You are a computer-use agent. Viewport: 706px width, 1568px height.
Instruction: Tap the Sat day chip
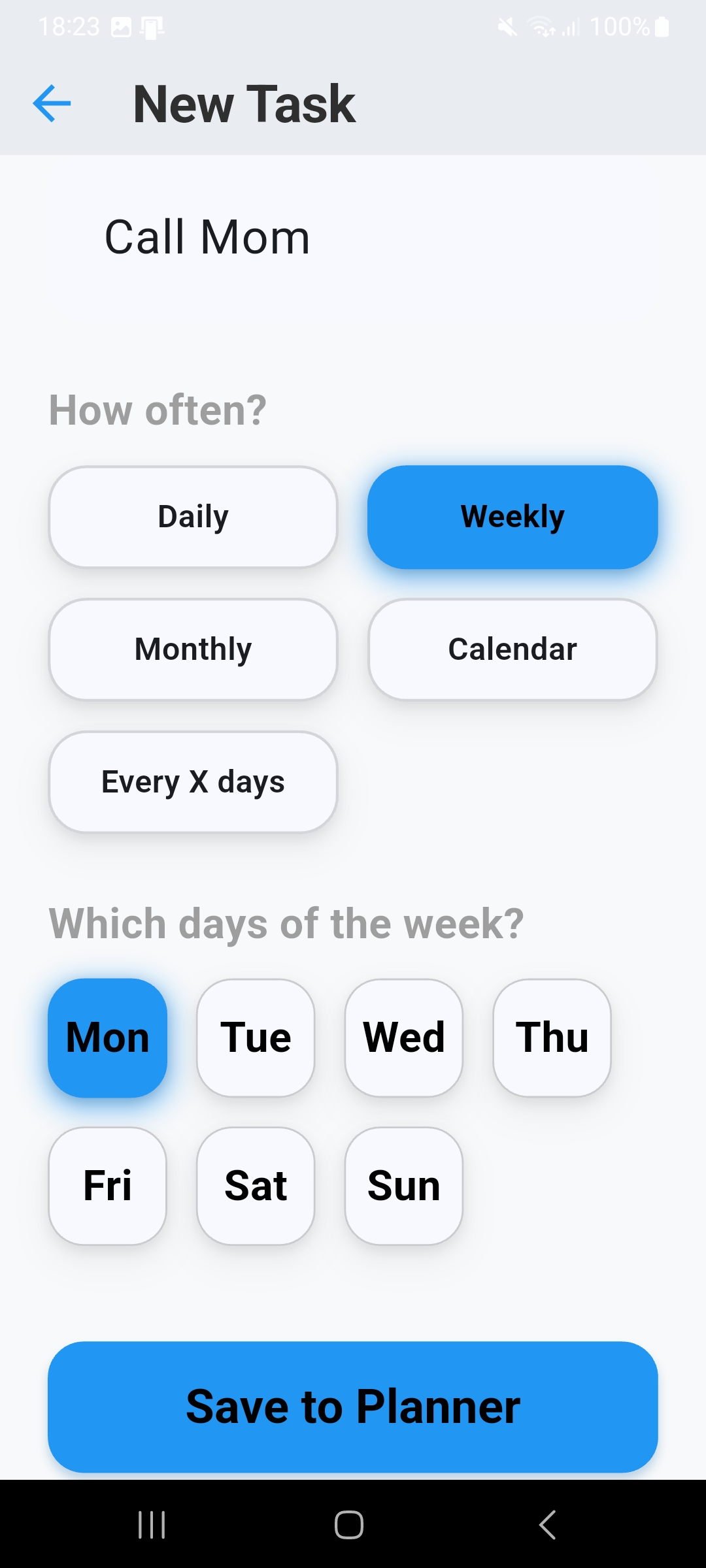coord(256,1186)
